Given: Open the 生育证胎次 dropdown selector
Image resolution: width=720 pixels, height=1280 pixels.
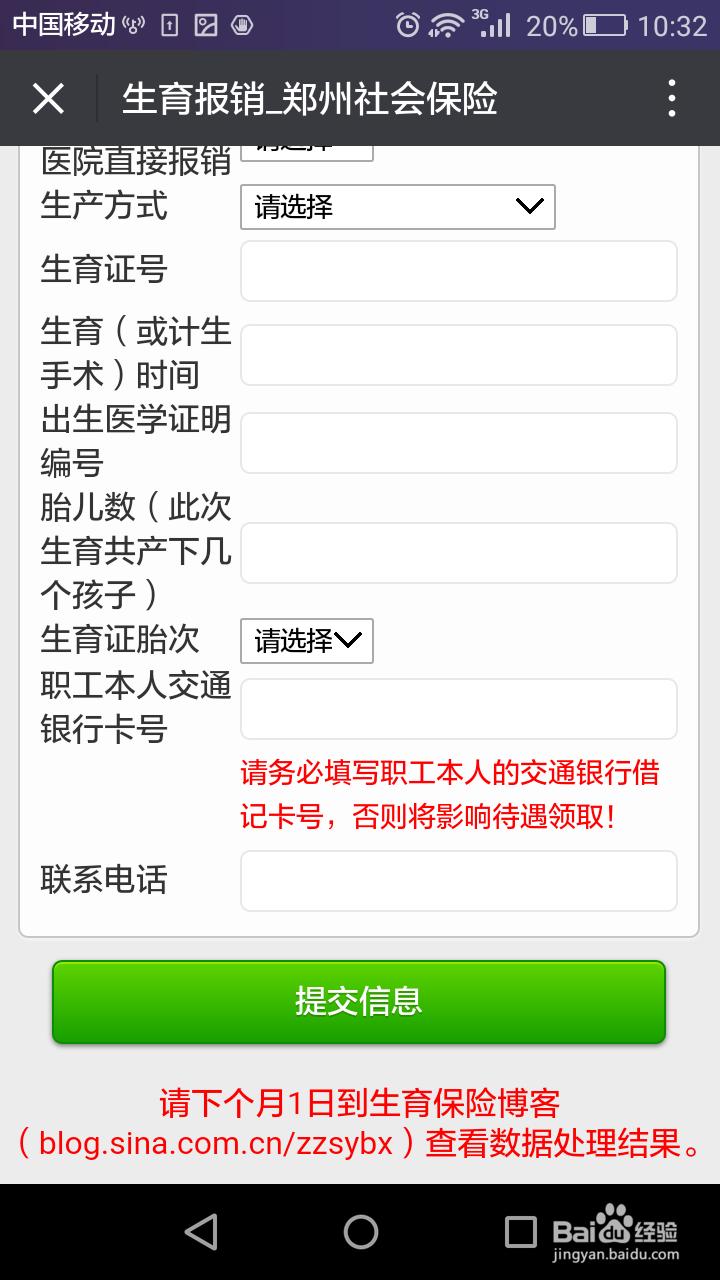Looking at the screenshot, I should coord(306,641).
